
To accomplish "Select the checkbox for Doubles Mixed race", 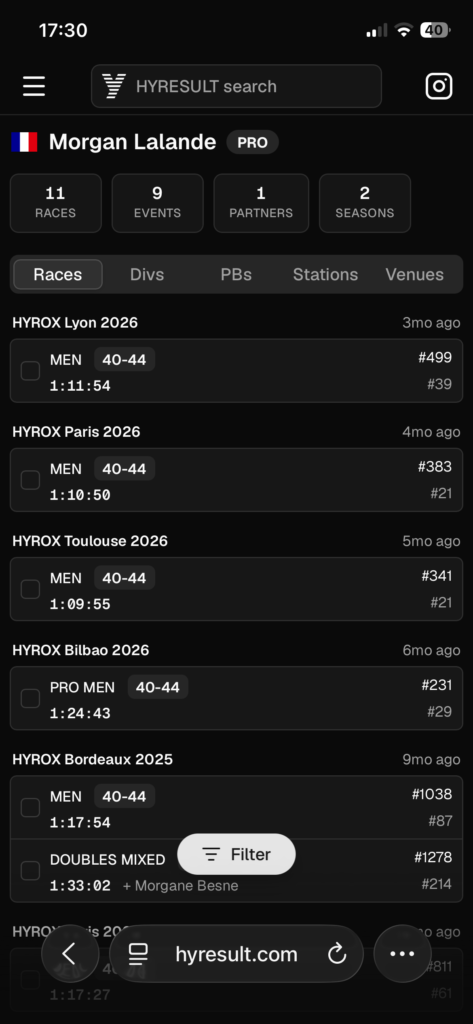I will tap(30, 871).
